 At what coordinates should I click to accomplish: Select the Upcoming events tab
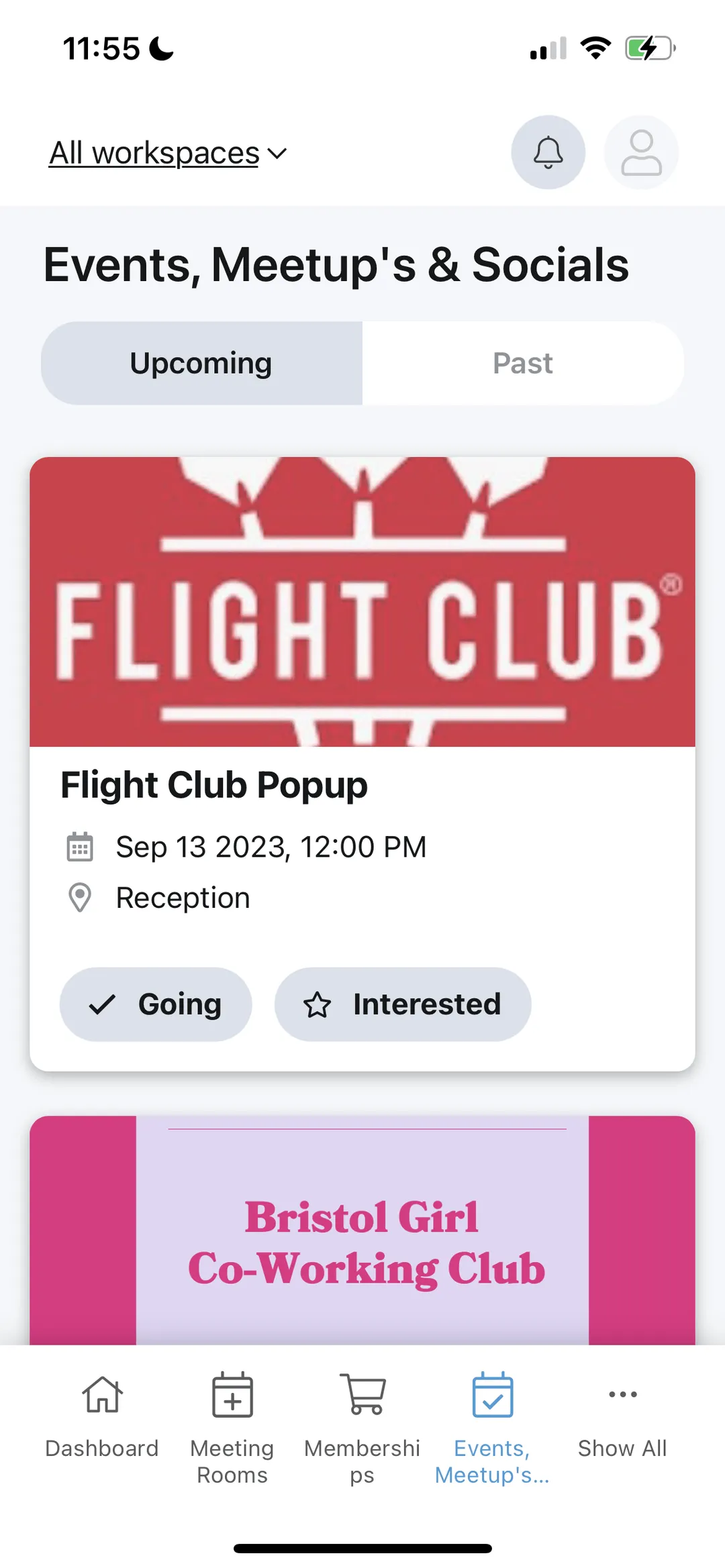201,363
